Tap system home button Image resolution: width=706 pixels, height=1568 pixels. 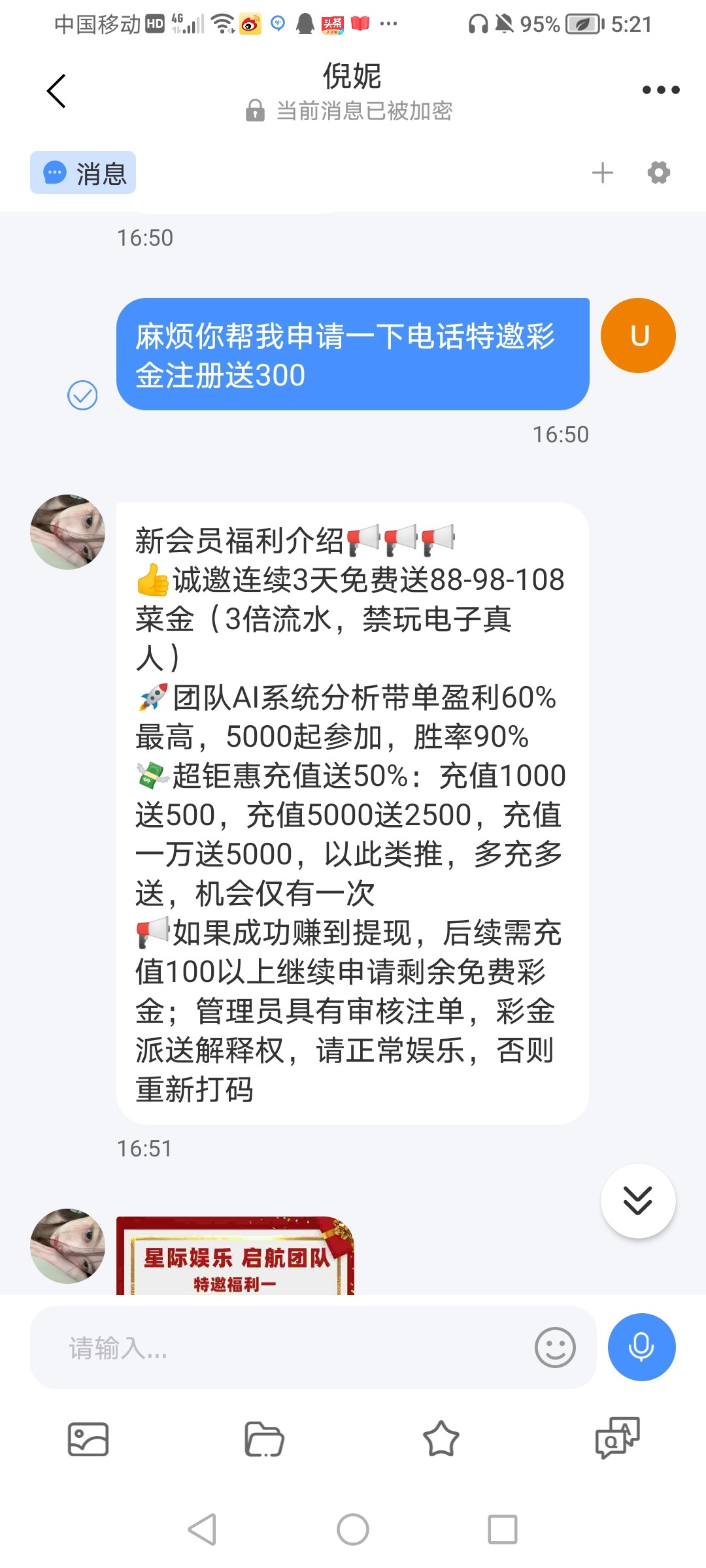(353, 1529)
